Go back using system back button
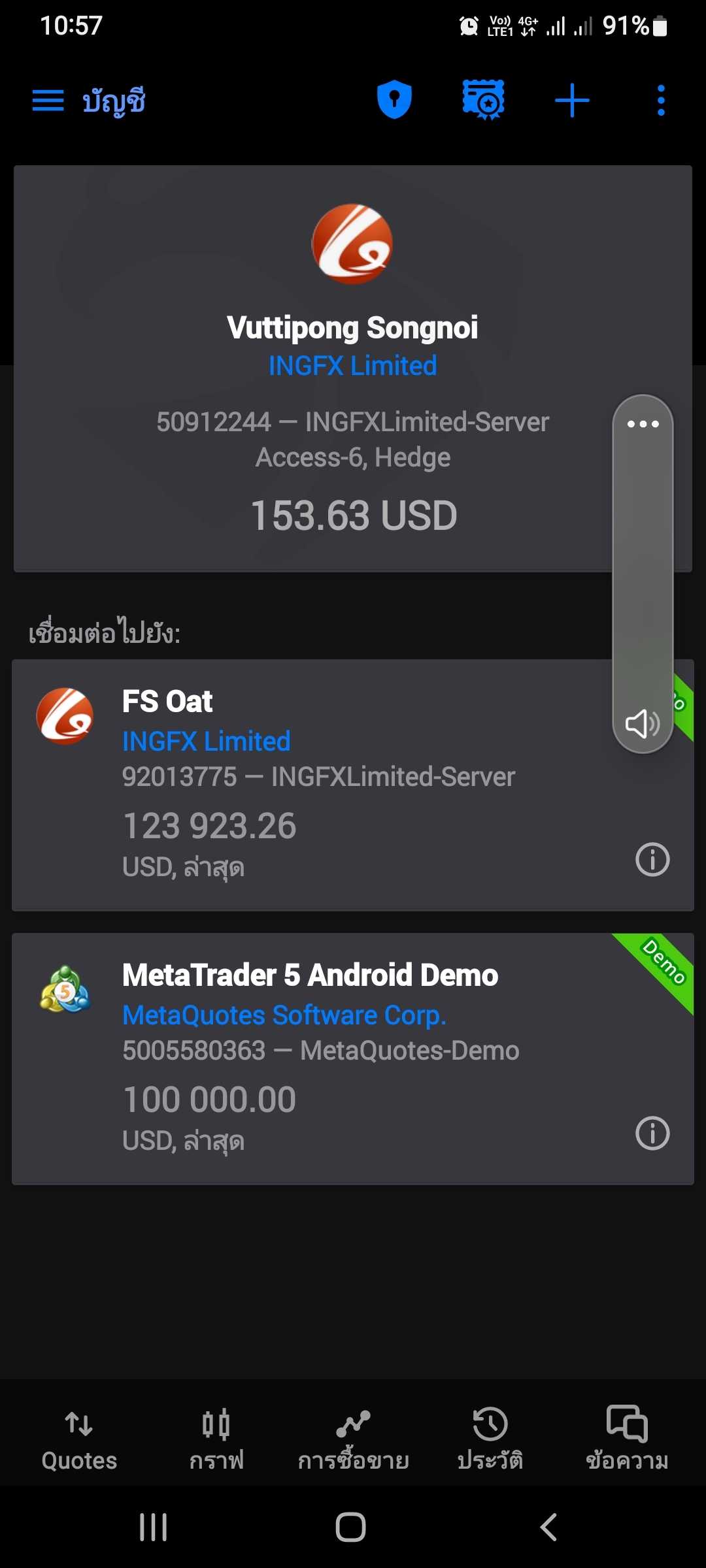The image size is (706, 1568). 548,1527
